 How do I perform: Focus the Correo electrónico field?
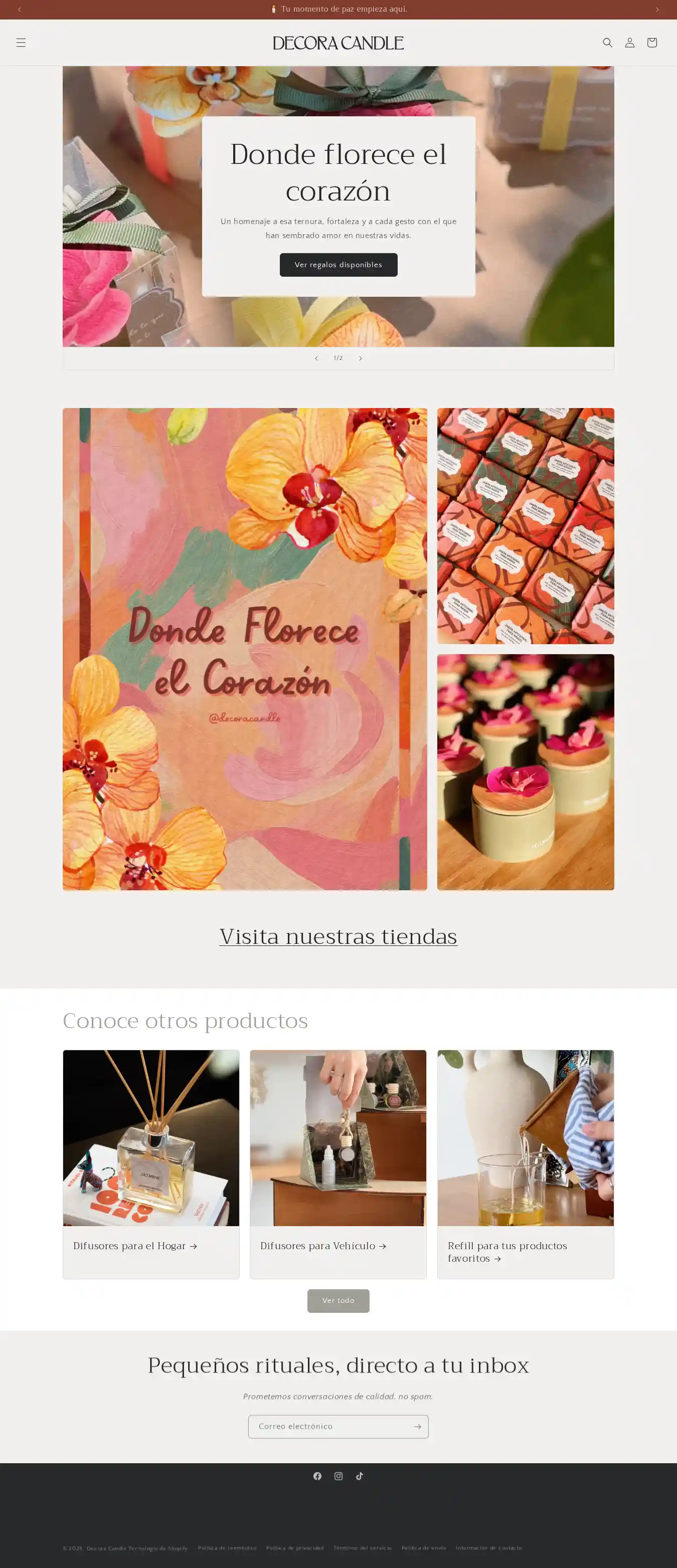tap(329, 1427)
